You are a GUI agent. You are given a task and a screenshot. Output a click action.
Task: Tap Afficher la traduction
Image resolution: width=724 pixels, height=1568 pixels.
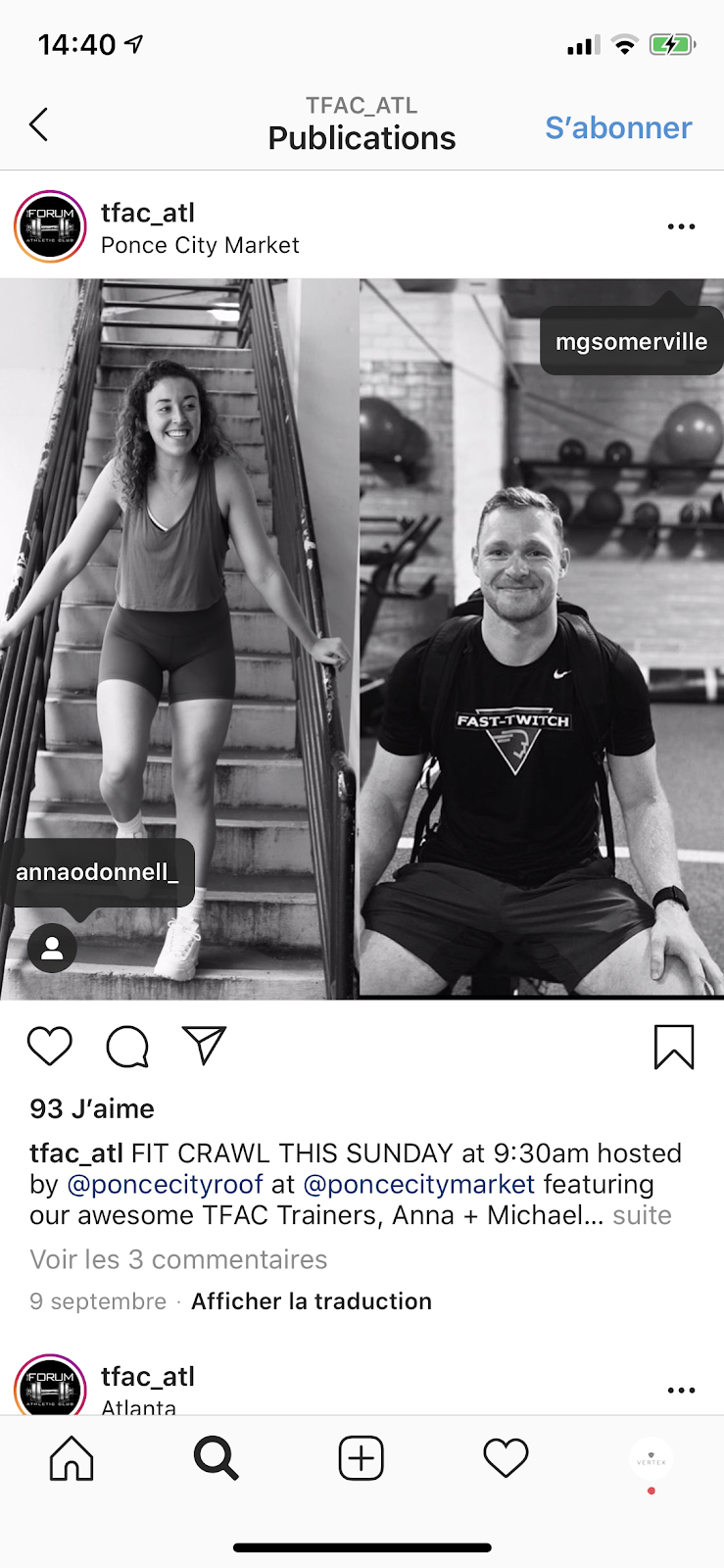(x=312, y=1301)
